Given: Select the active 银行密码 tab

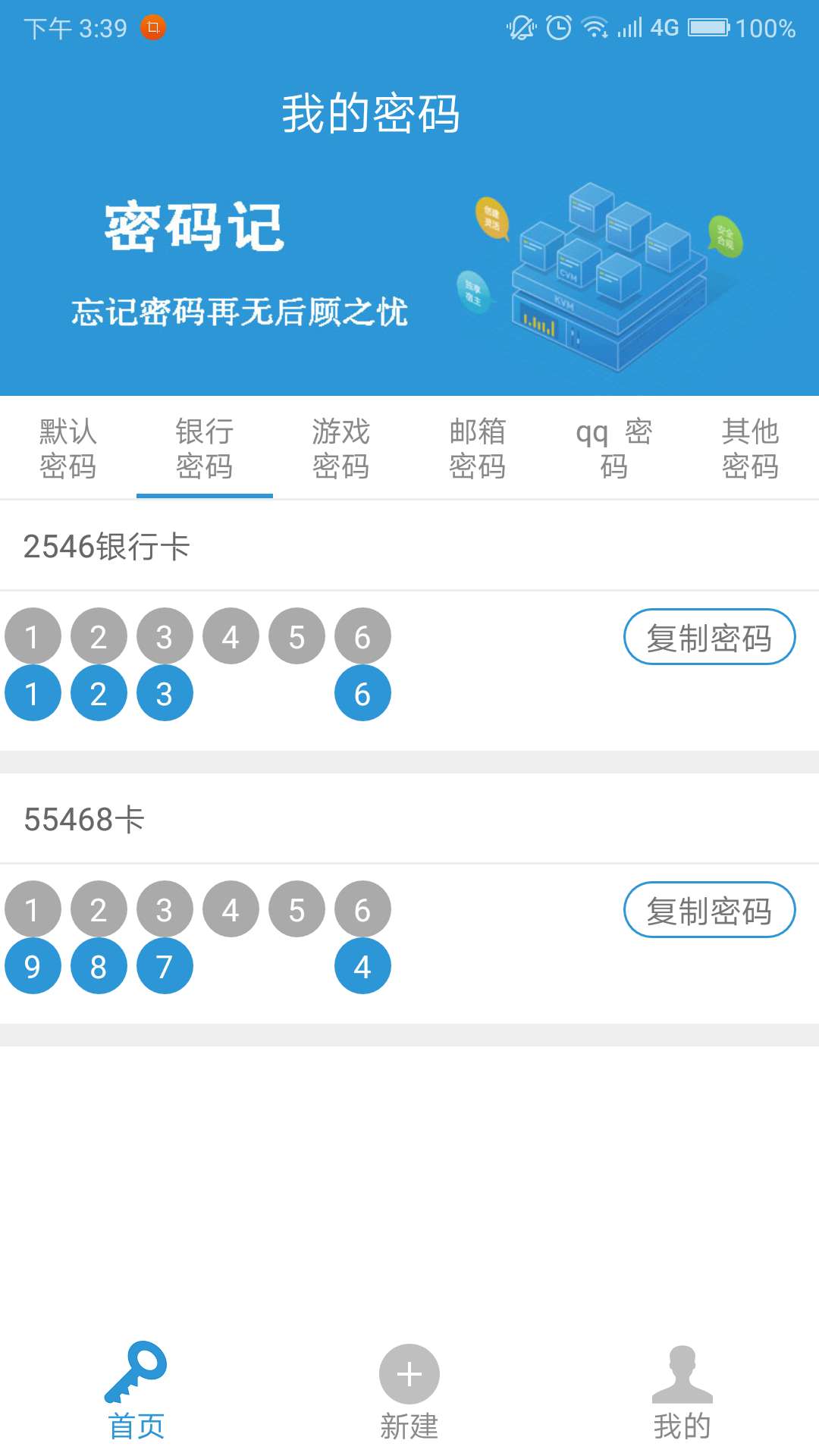Looking at the screenshot, I should point(205,448).
